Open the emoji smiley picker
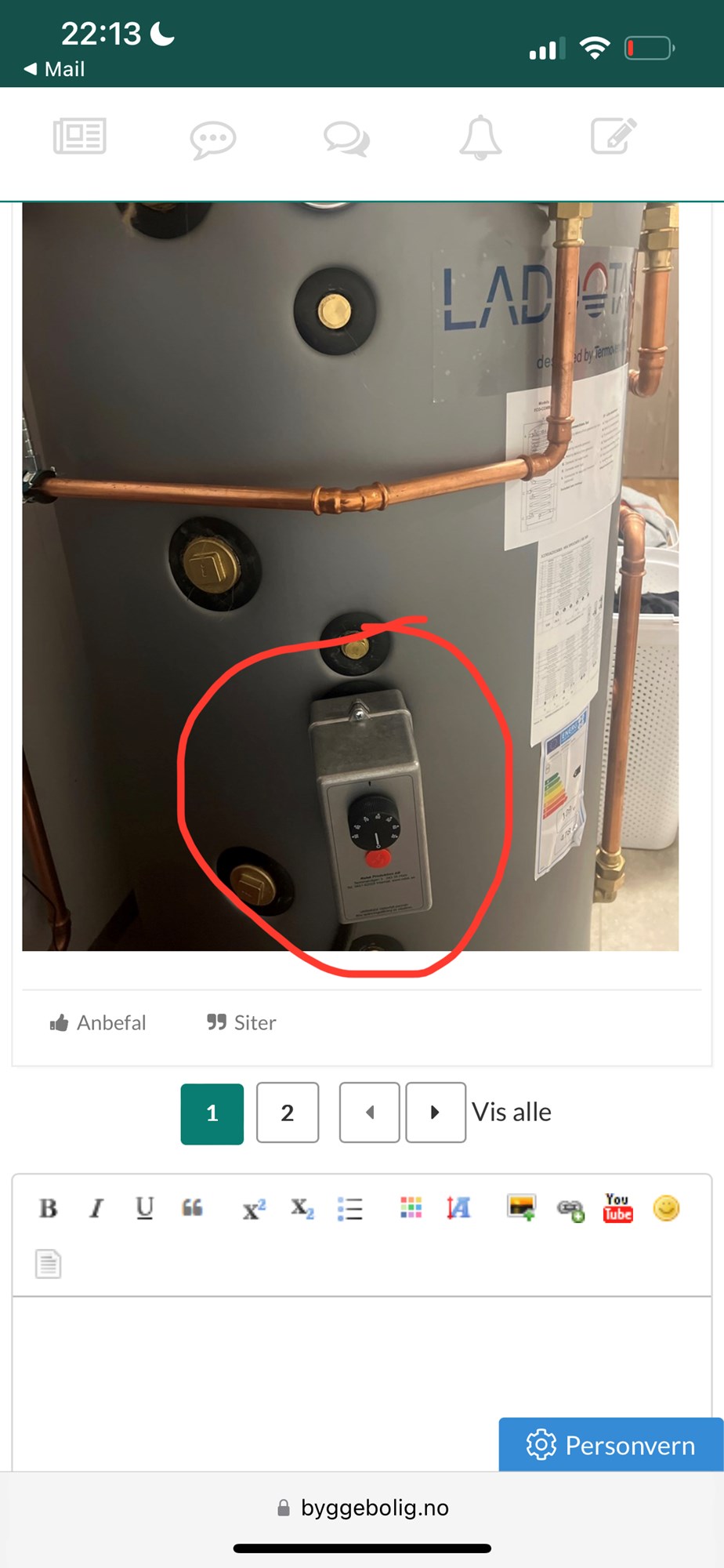Viewport: 724px width, 1568px height. point(666,1208)
